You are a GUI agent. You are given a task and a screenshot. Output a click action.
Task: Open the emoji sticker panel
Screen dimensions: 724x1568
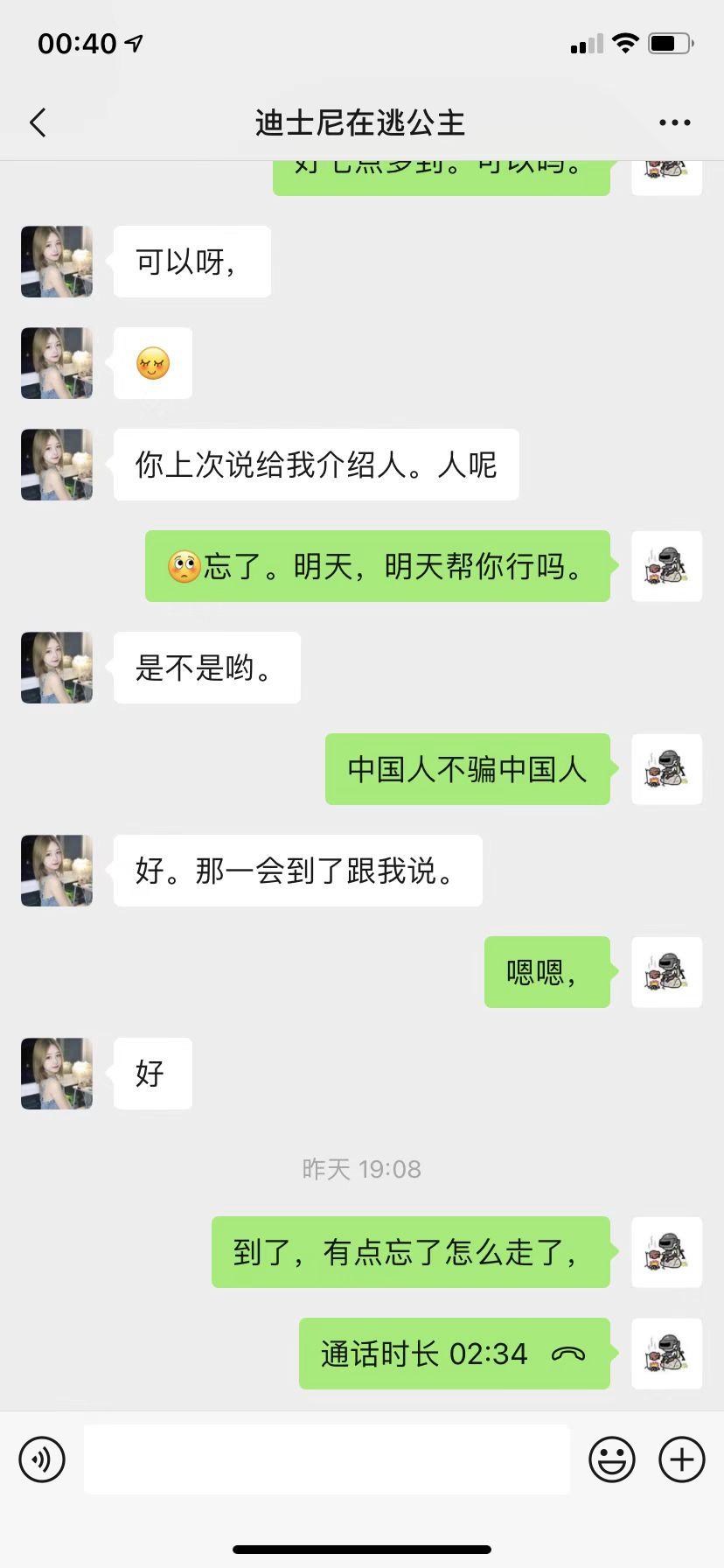[612, 1459]
